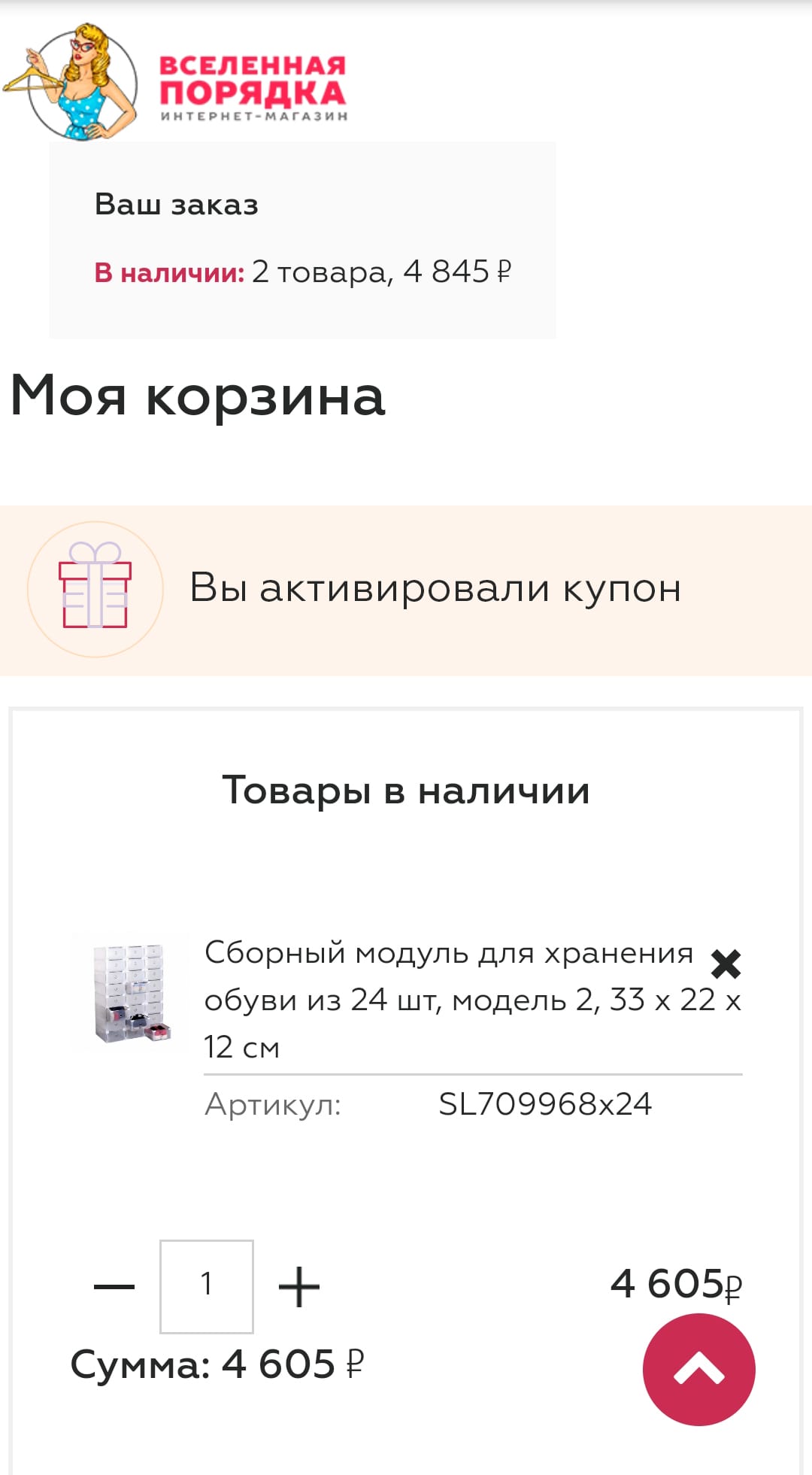Tap the quantity input field
This screenshot has height=1475, width=812.
coord(207,1286)
